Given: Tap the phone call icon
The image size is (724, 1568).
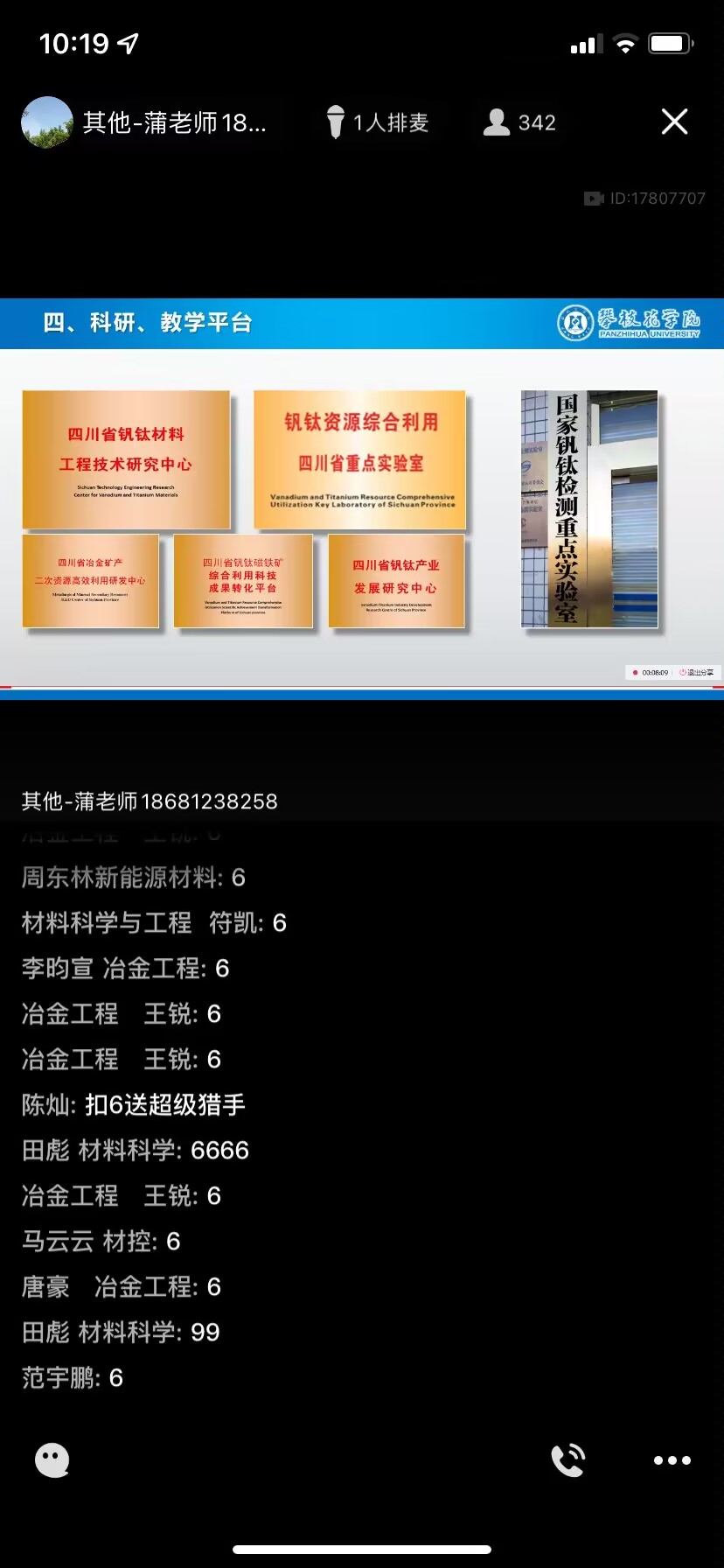Looking at the screenshot, I should coord(568,1459).
